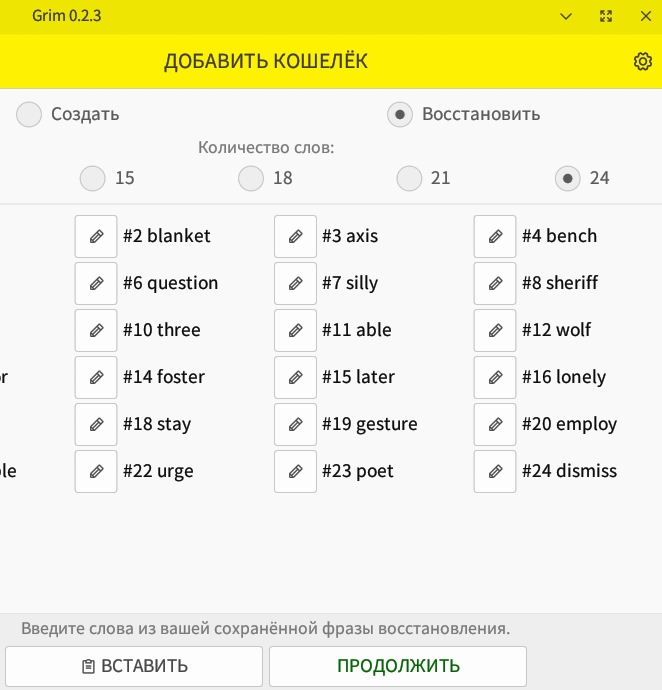This screenshot has height=690, width=662.
Task: Edit word #7 silly
Action: [x=295, y=283]
